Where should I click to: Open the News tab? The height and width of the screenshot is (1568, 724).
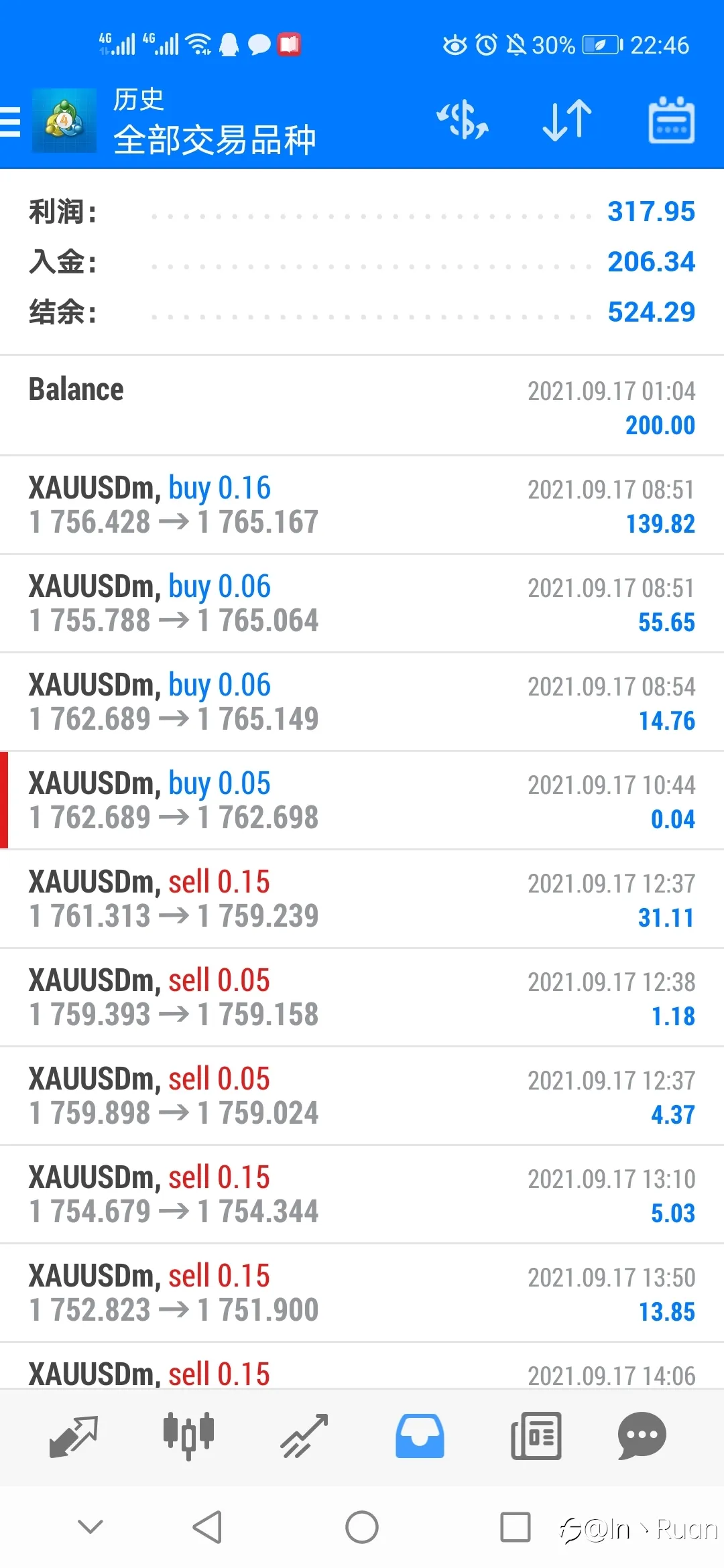[x=536, y=1437]
